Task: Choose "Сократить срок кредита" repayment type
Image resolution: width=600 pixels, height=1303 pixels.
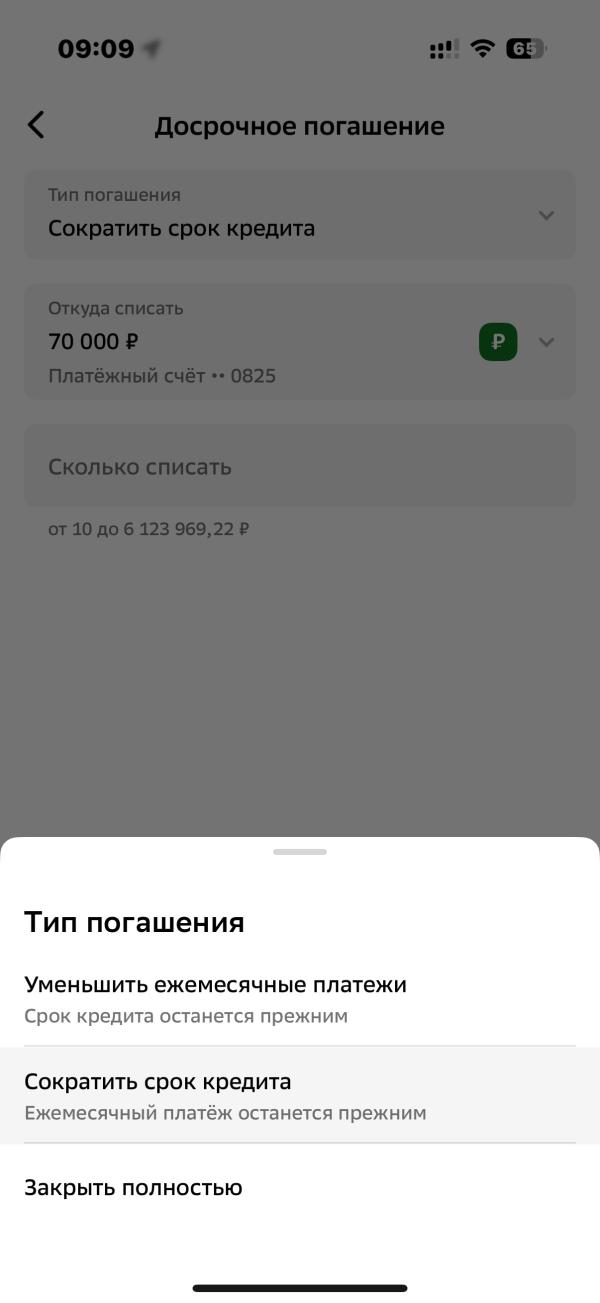Action: click(x=300, y=1096)
